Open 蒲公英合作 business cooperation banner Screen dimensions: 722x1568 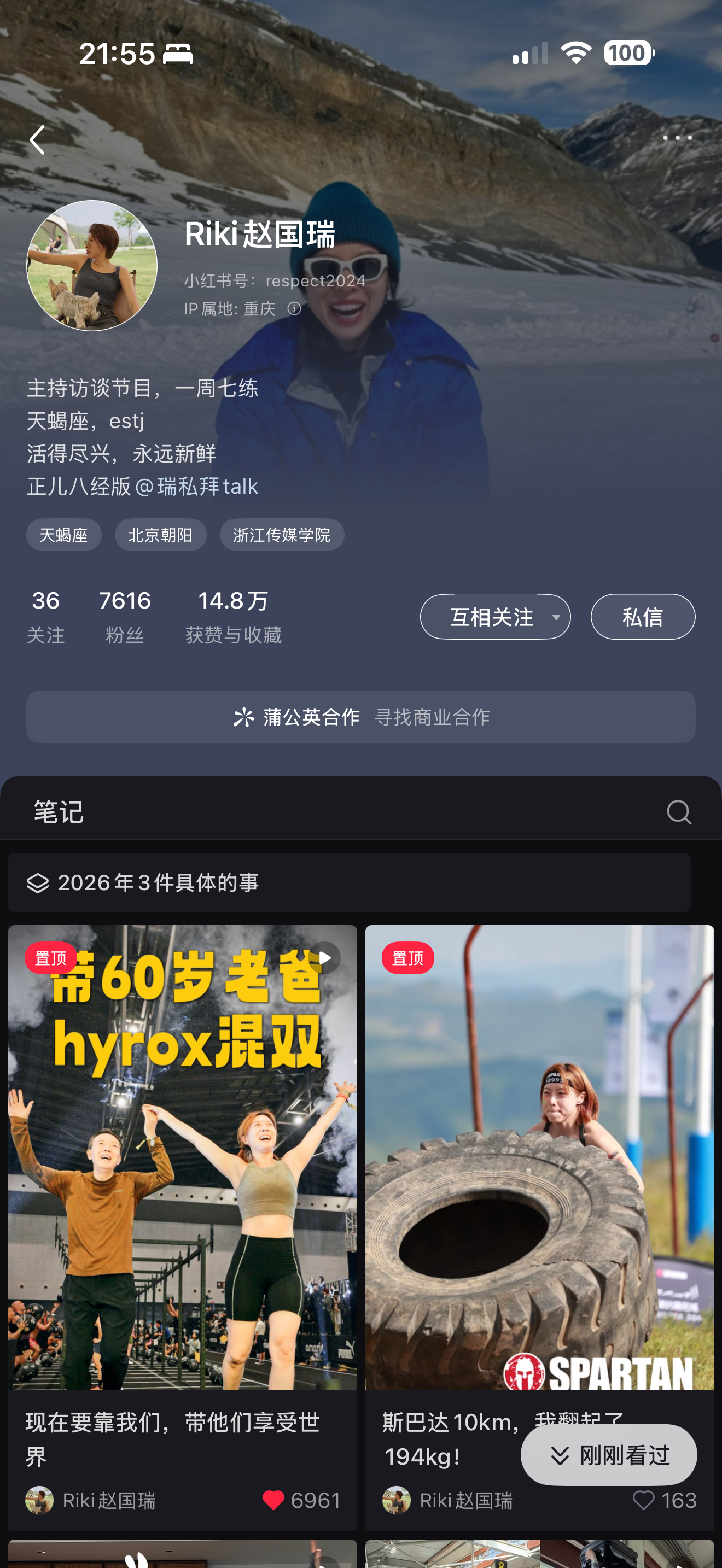[x=361, y=716]
